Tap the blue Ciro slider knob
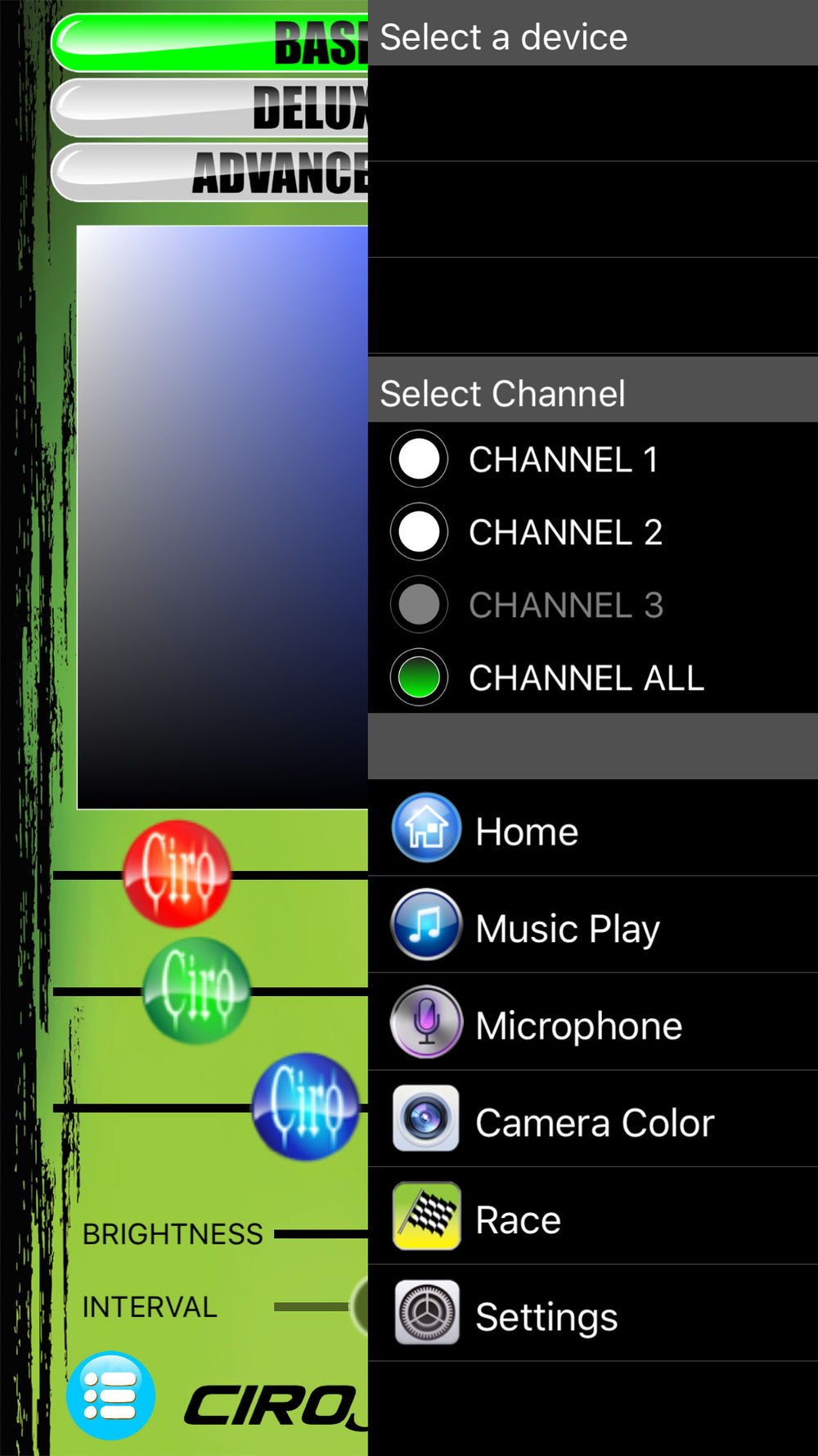Viewport: 818px width, 1456px height. click(x=306, y=1107)
